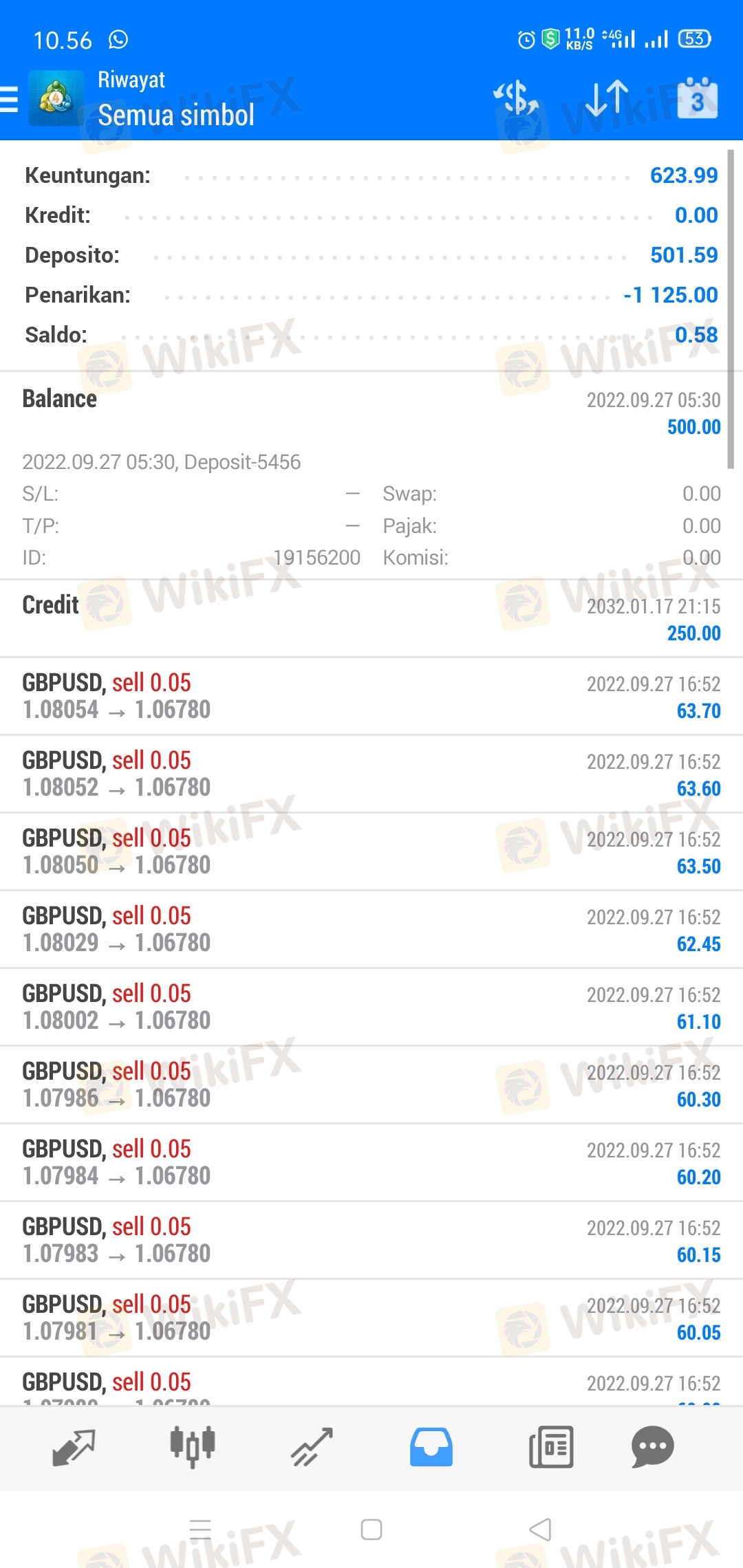Screen dimensions: 743x1568
Task: Open the News tab
Action: (550, 1447)
